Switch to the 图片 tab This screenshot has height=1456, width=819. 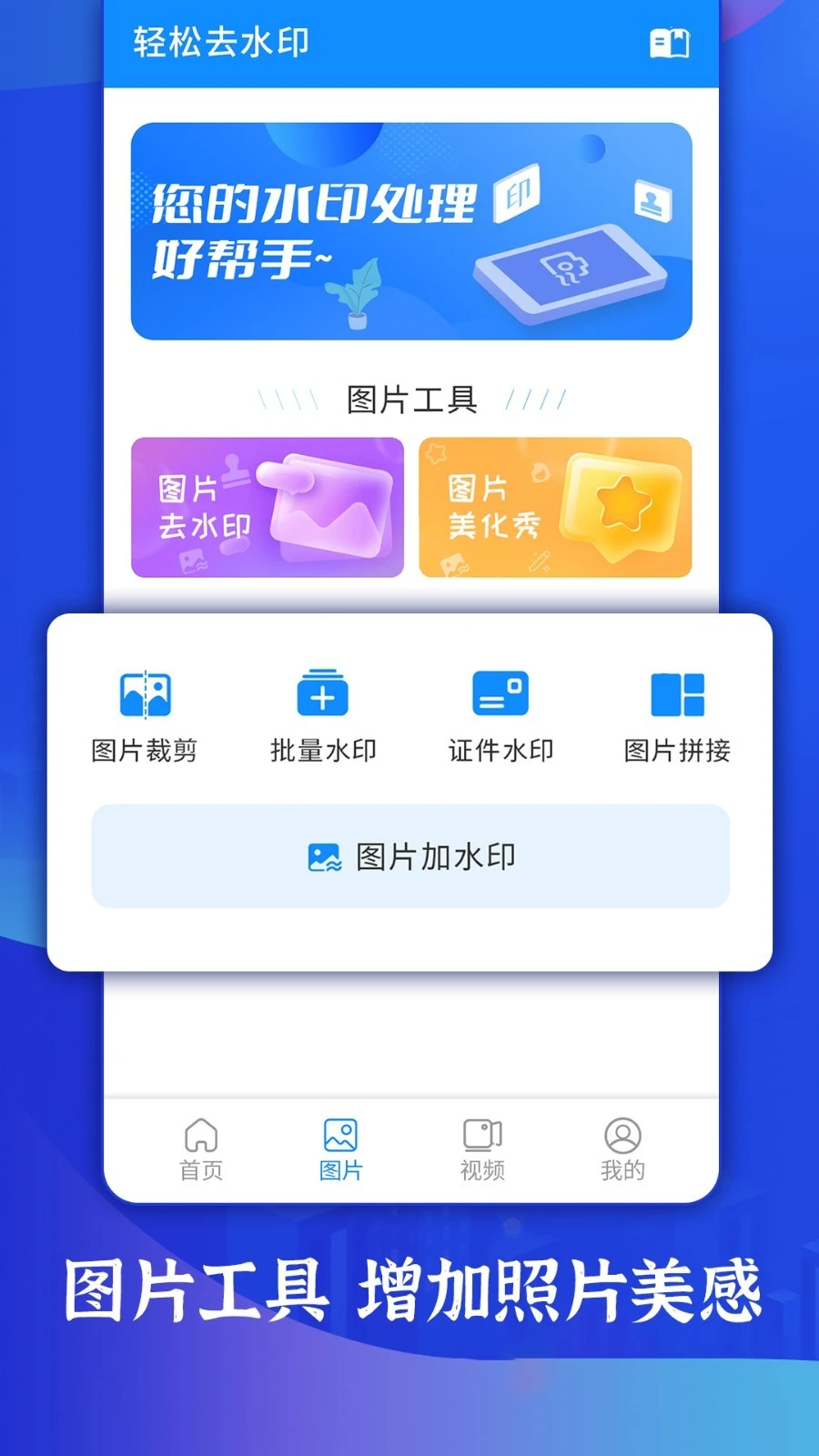coord(341,1149)
